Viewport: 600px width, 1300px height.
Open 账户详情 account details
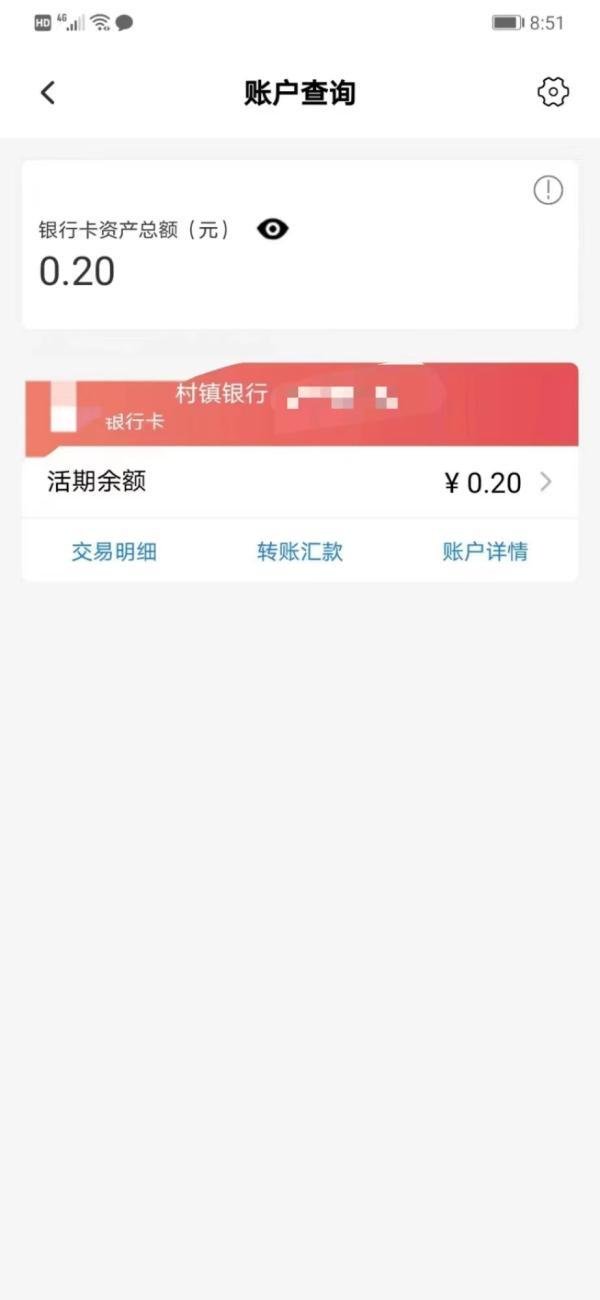[485, 552]
